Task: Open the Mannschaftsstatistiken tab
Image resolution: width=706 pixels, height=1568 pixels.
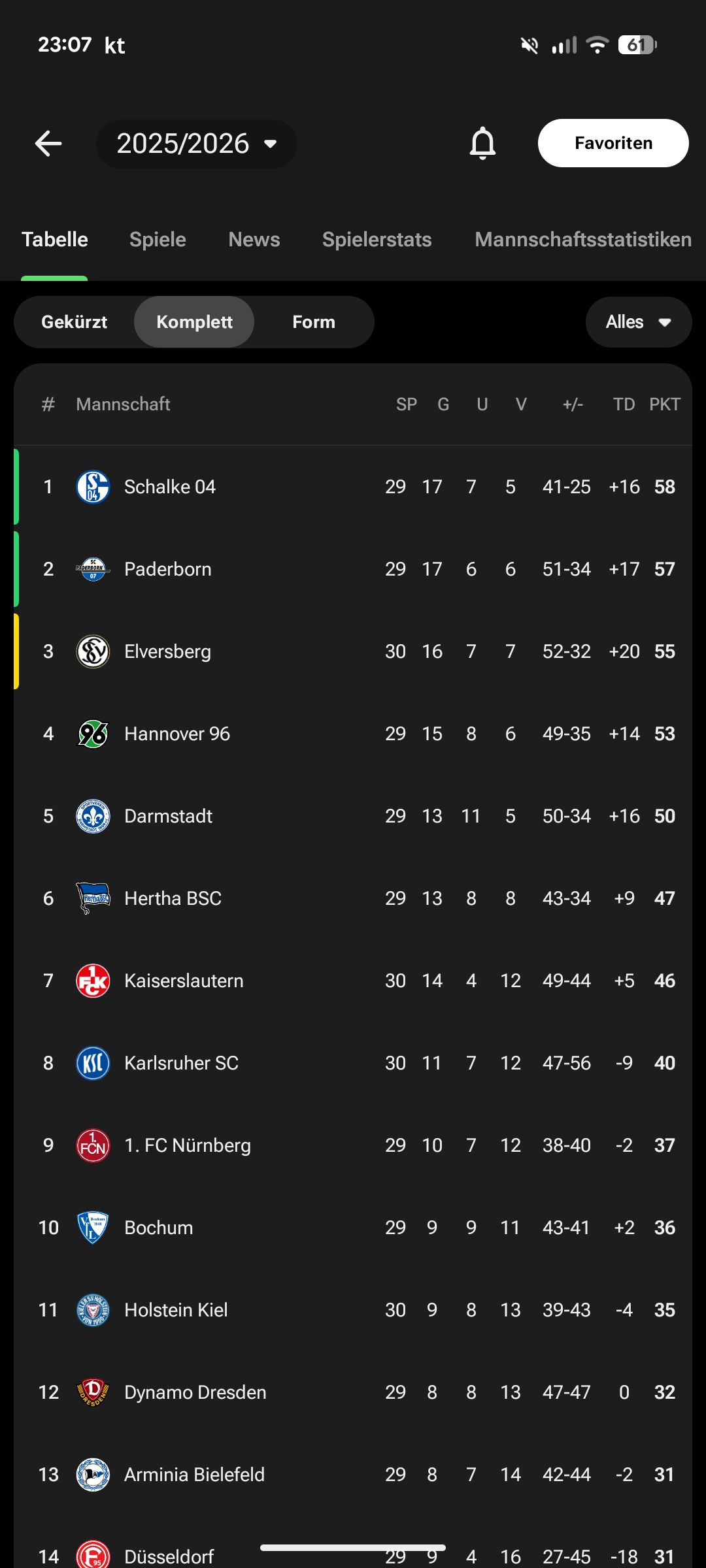Action: click(x=582, y=240)
